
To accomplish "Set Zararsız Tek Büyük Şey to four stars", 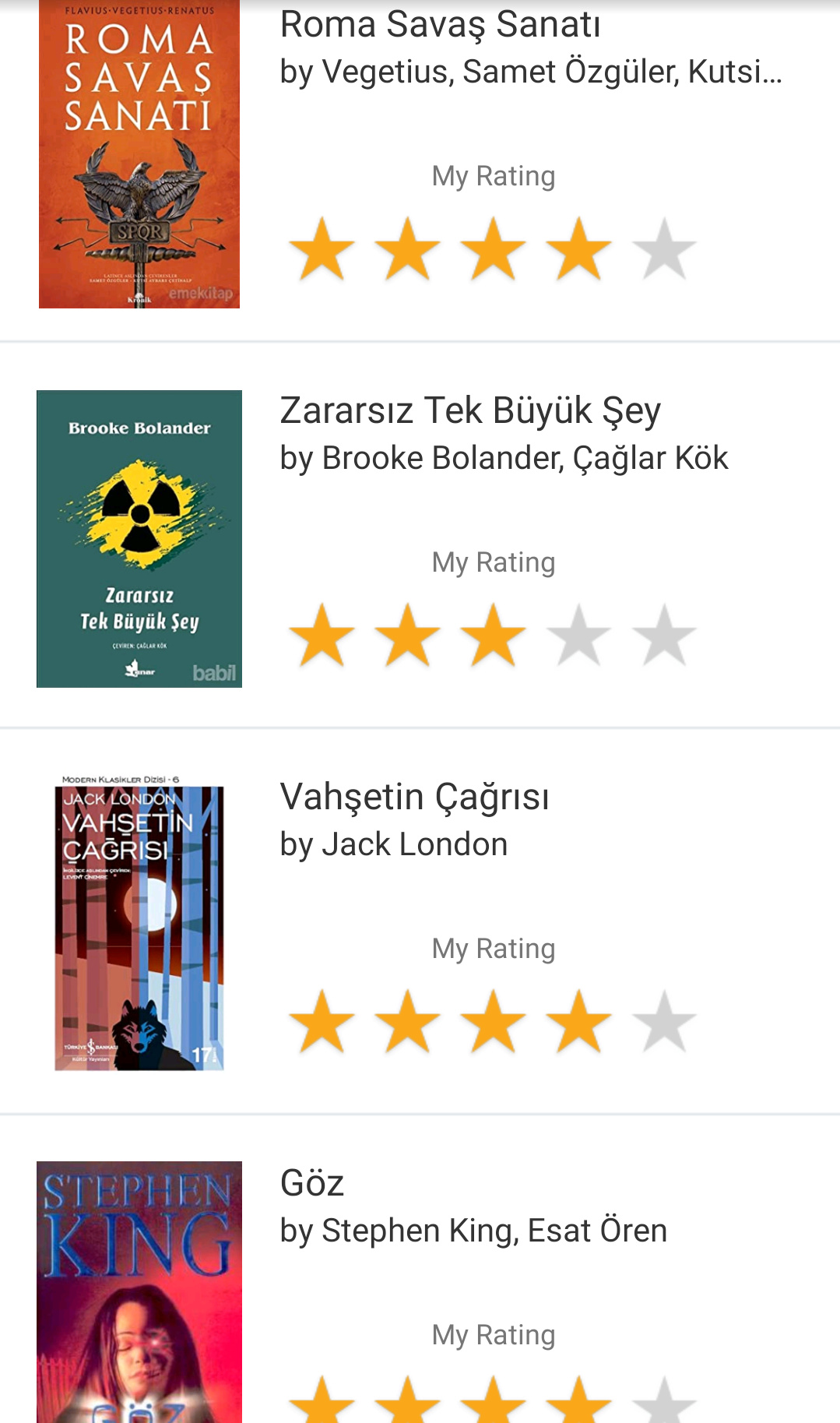I will click(x=578, y=636).
